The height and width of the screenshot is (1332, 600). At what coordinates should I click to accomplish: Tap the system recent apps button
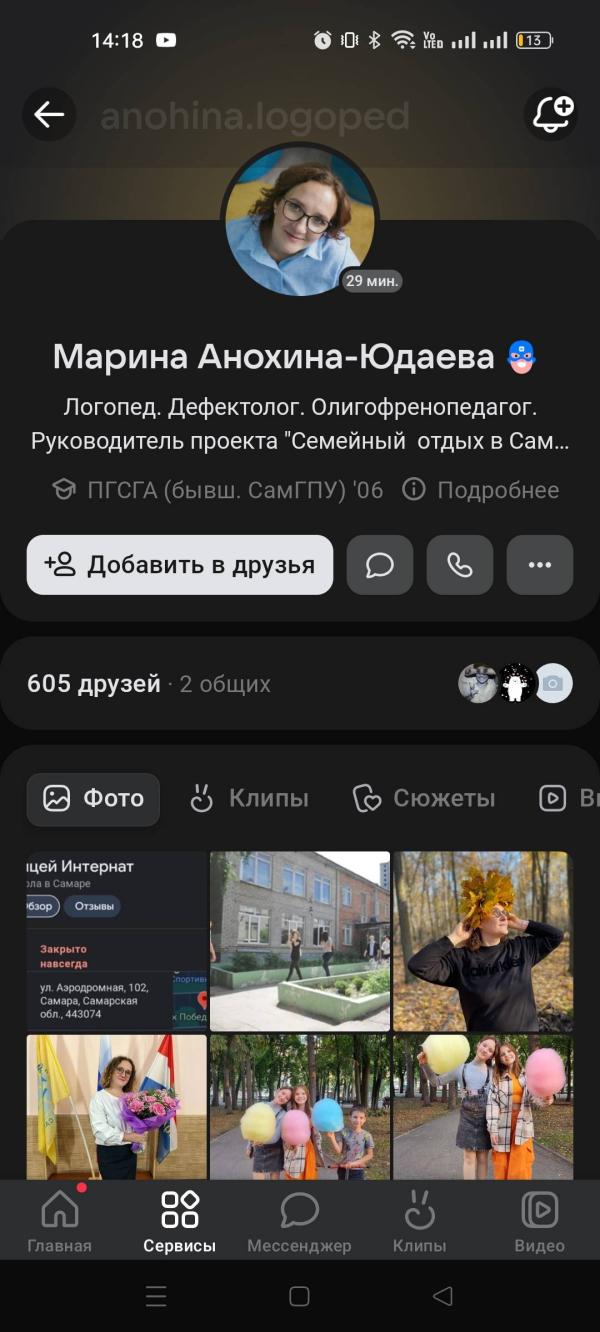[156, 1297]
